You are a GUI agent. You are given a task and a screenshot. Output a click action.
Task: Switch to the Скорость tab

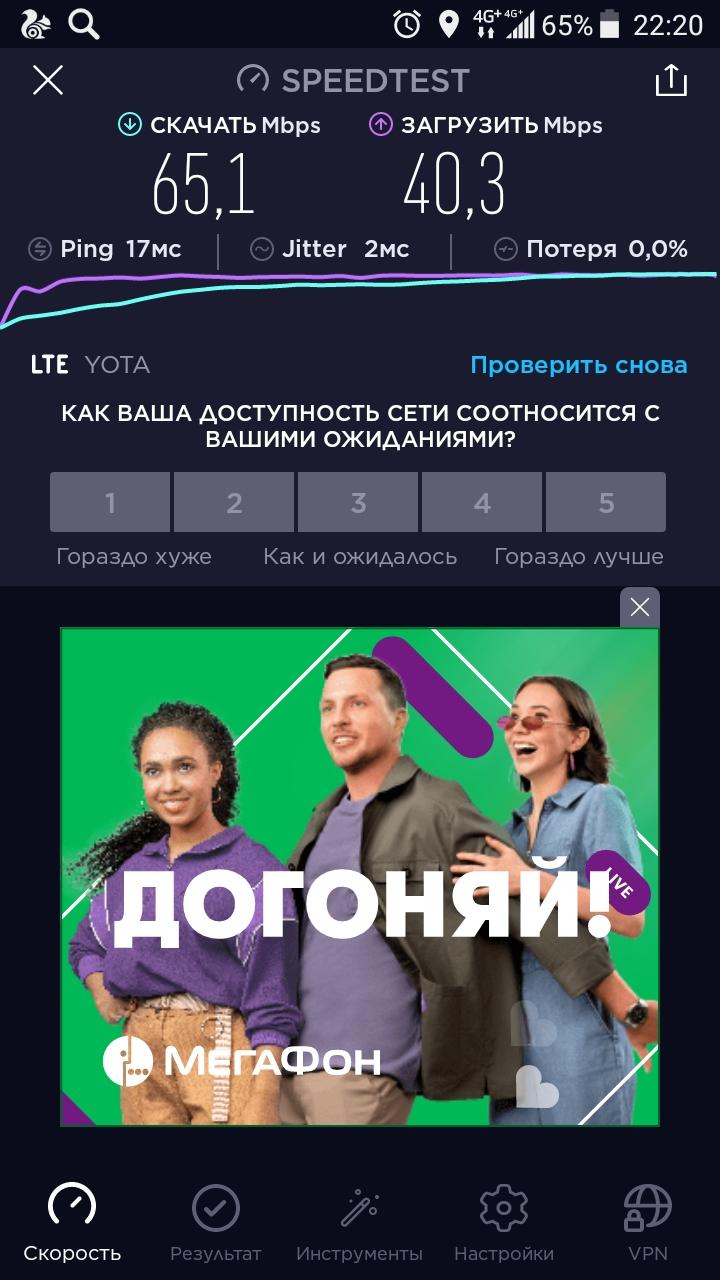tap(72, 1222)
